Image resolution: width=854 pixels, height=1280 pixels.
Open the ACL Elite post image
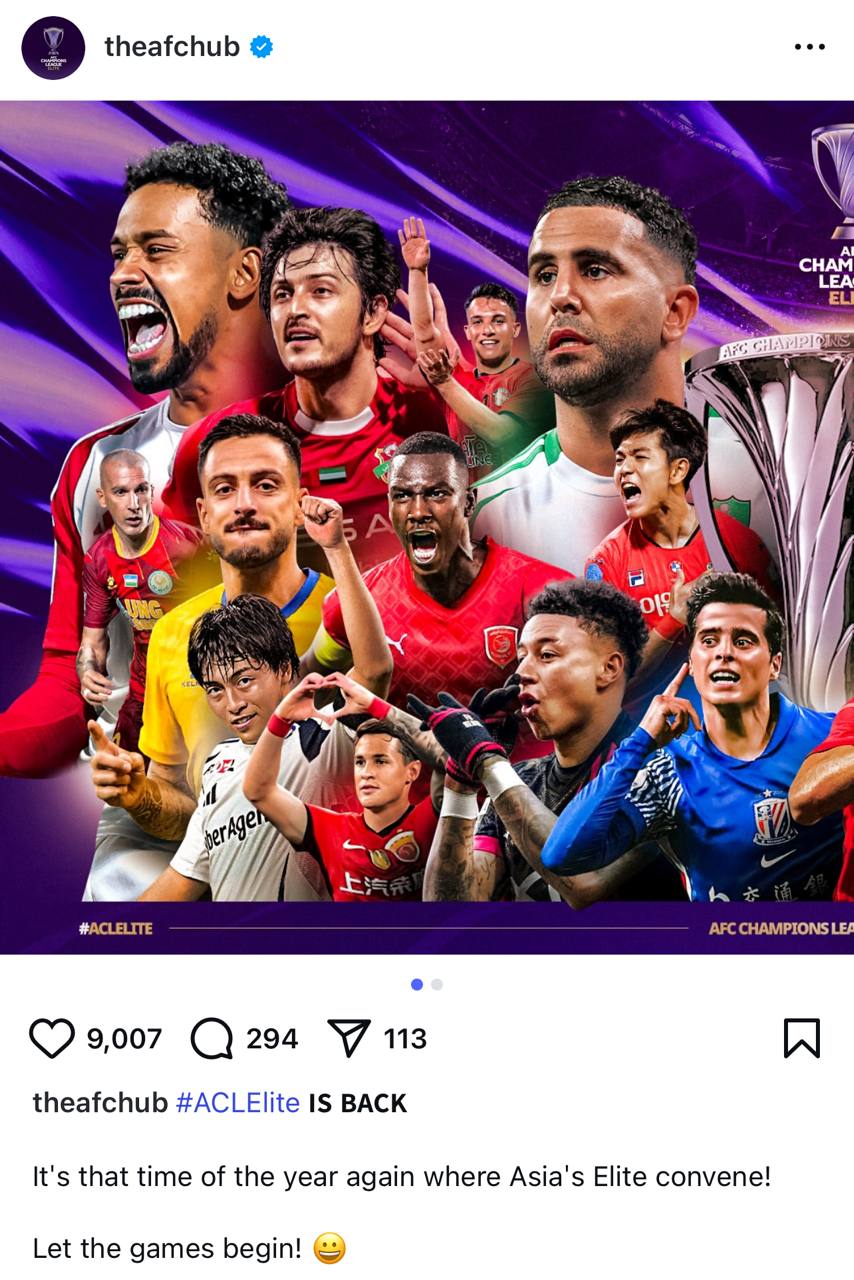pos(427,527)
